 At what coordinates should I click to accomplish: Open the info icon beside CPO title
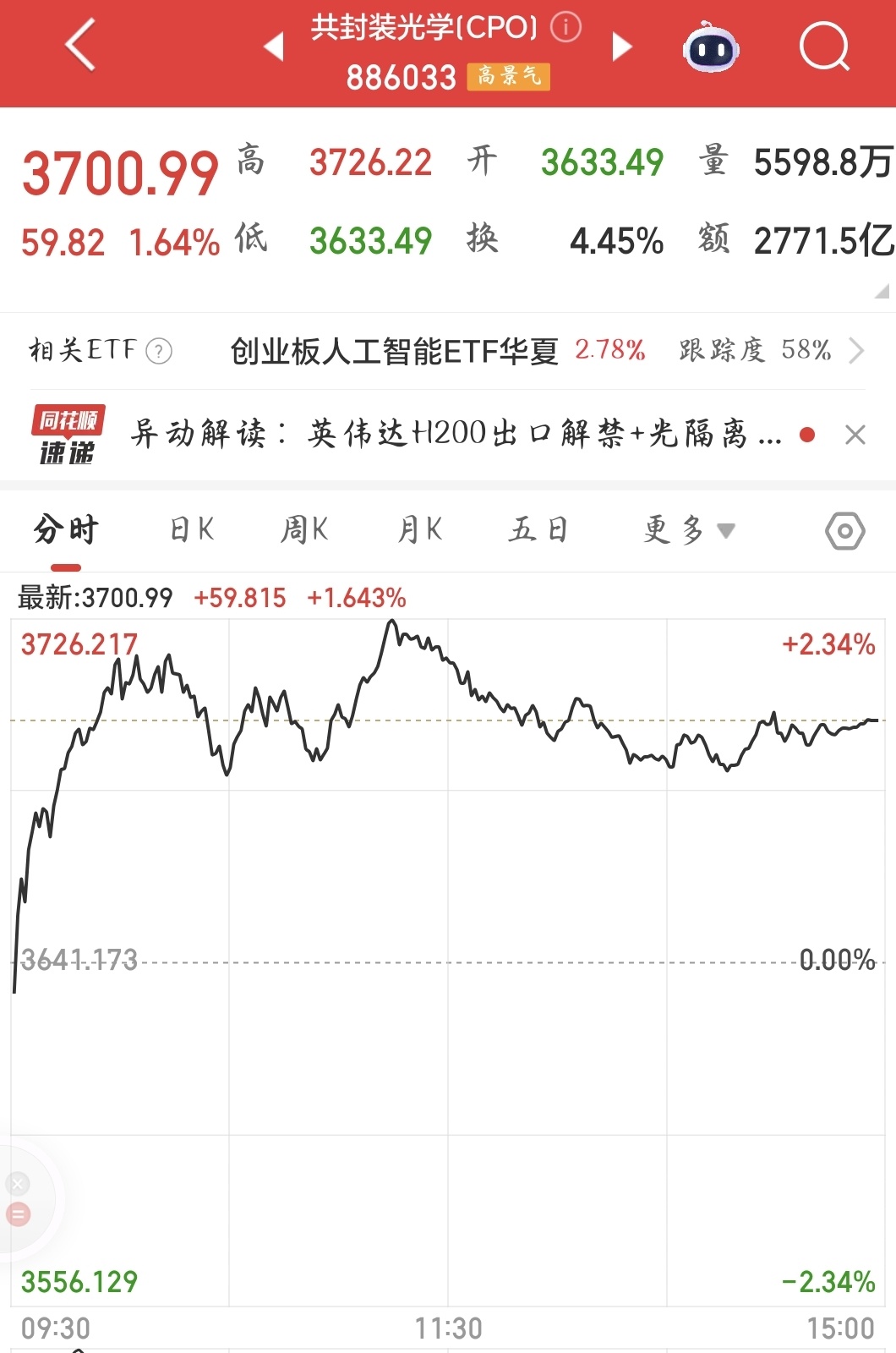(x=565, y=27)
